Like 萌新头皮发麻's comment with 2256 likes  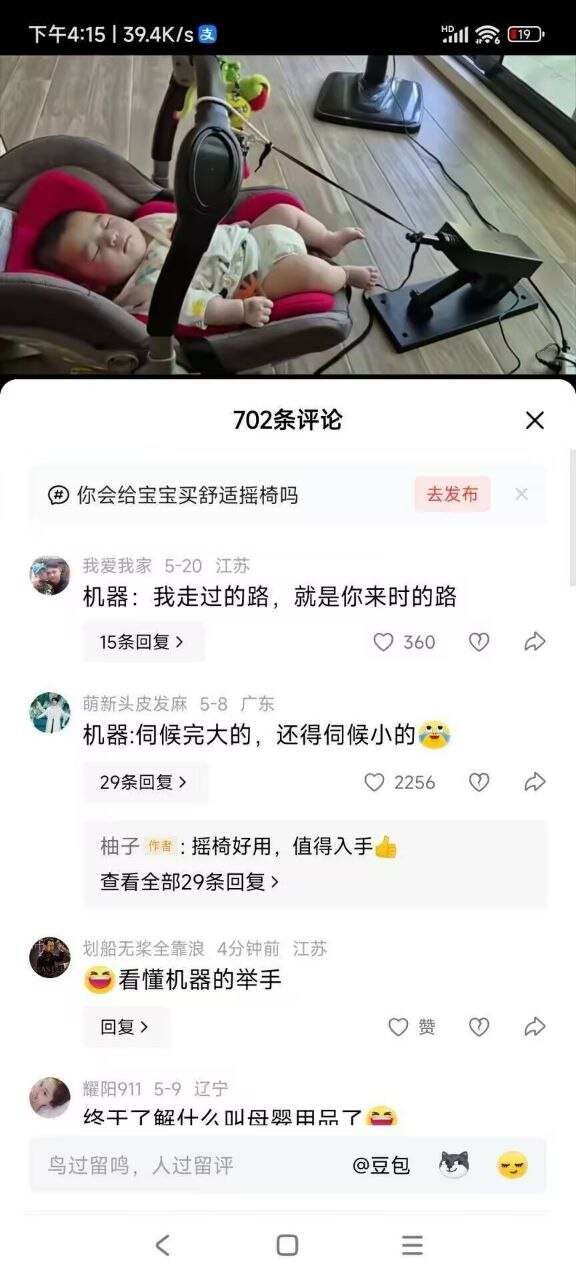point(399,782)
